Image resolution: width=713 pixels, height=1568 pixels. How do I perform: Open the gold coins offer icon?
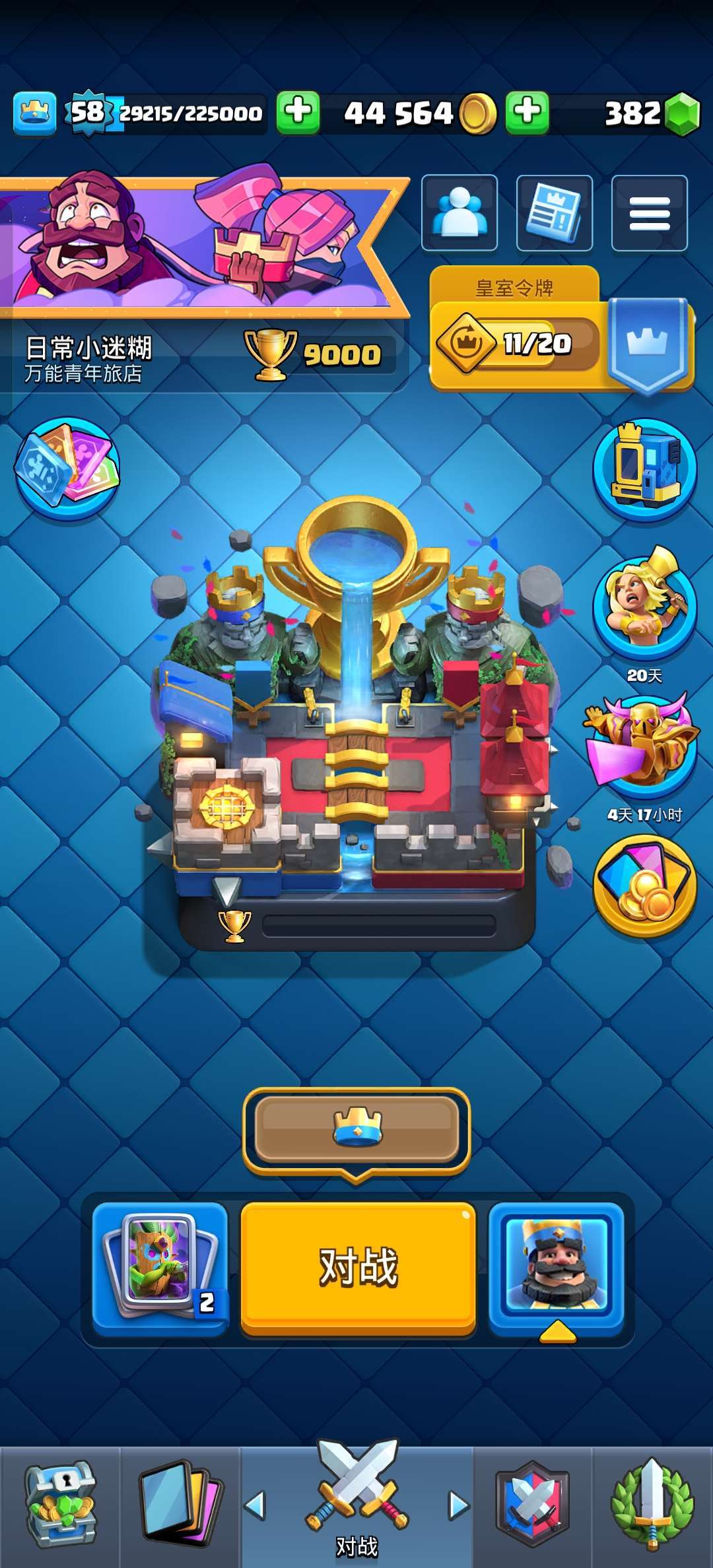point(644,886)
